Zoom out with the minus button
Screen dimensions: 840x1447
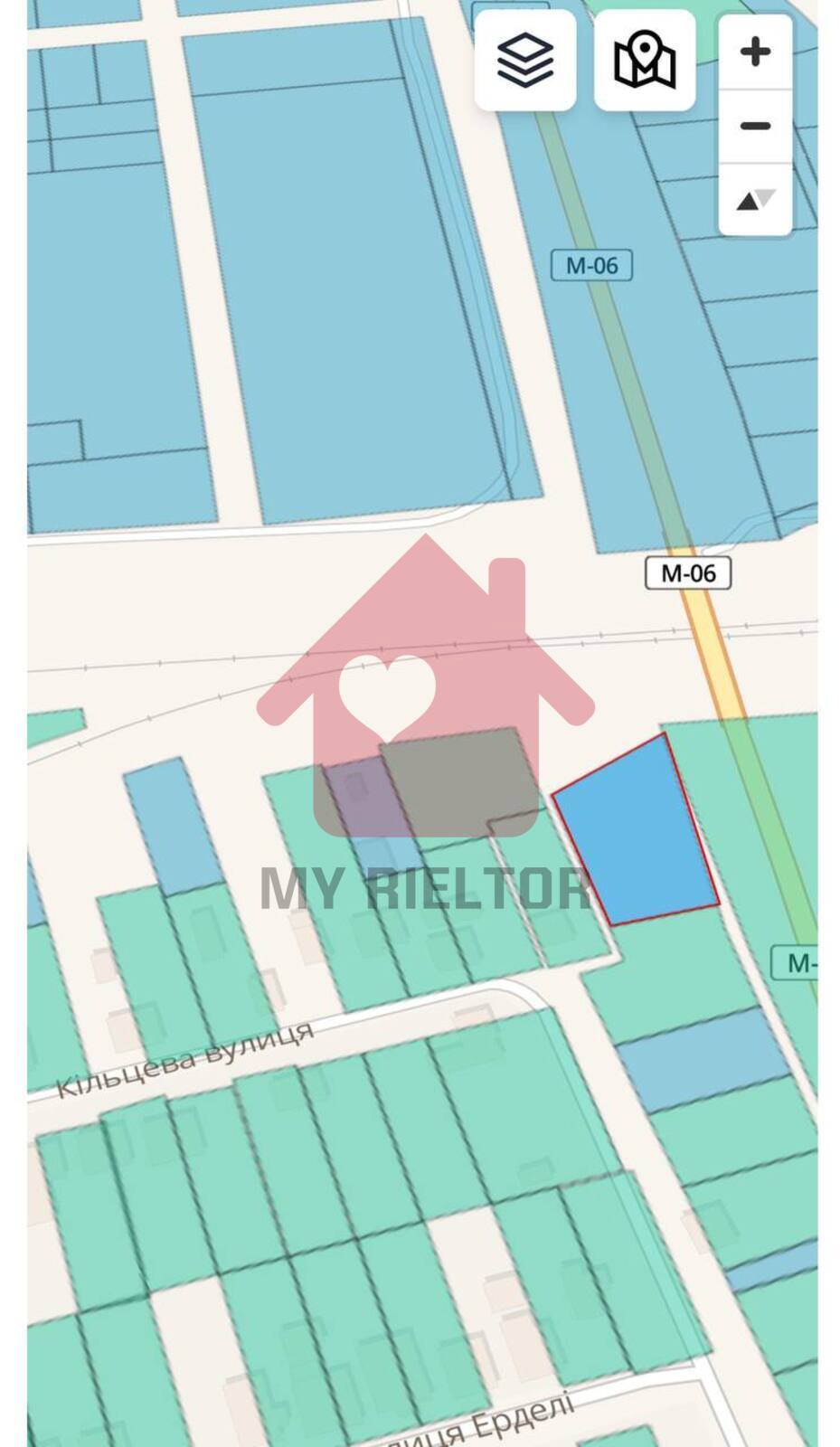point(755,127)
